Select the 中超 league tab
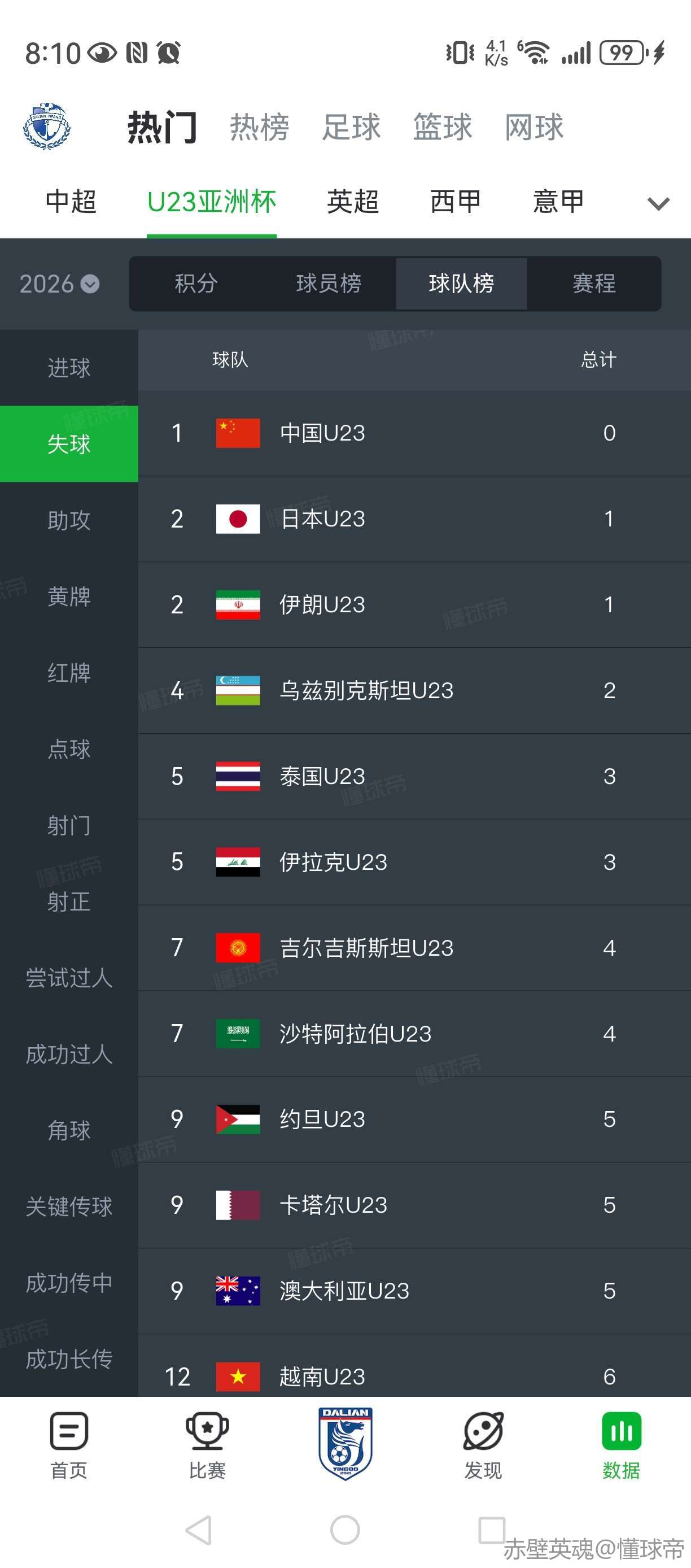691x1568 pixels. point(71,202)
